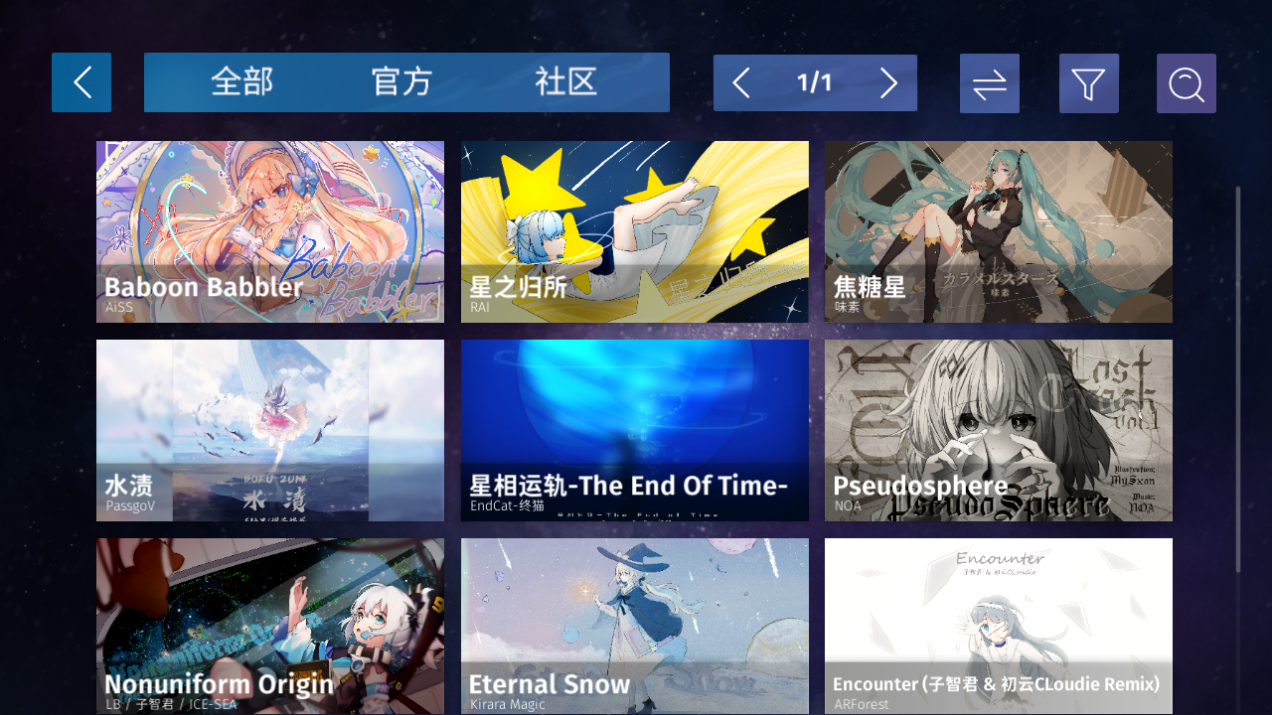Choose the 焦糖星 song card

point(998,231)
